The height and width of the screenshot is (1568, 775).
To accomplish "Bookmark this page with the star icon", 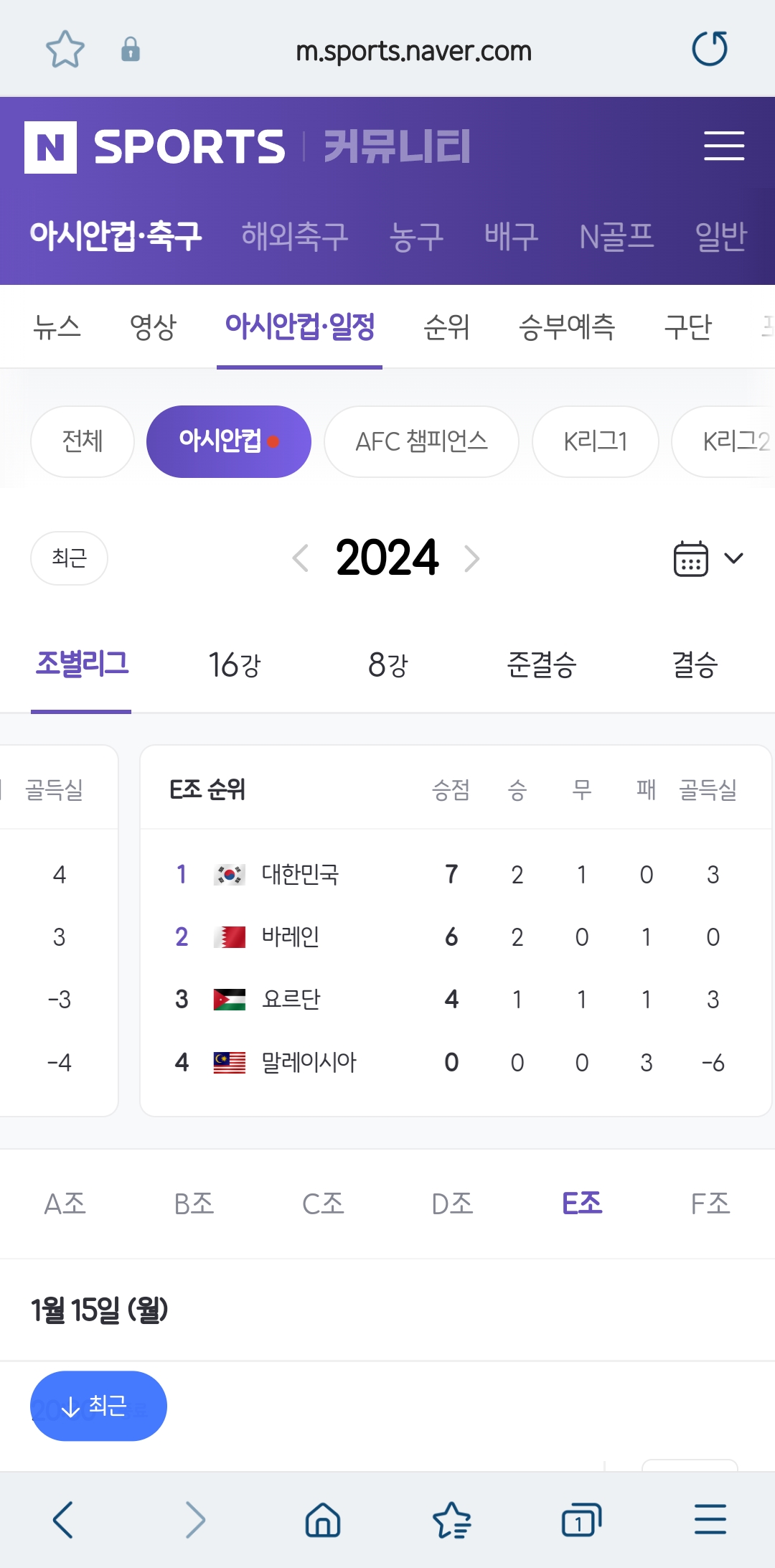I will tap(65, 49).
